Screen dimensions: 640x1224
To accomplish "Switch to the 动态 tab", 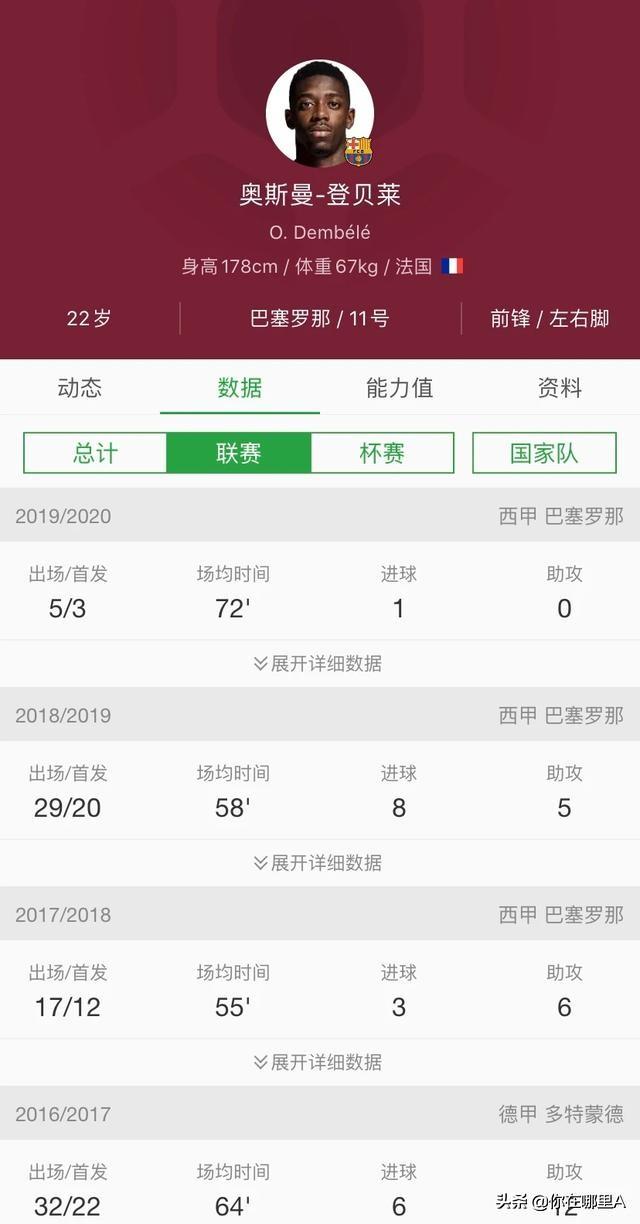I will (80, 388).
